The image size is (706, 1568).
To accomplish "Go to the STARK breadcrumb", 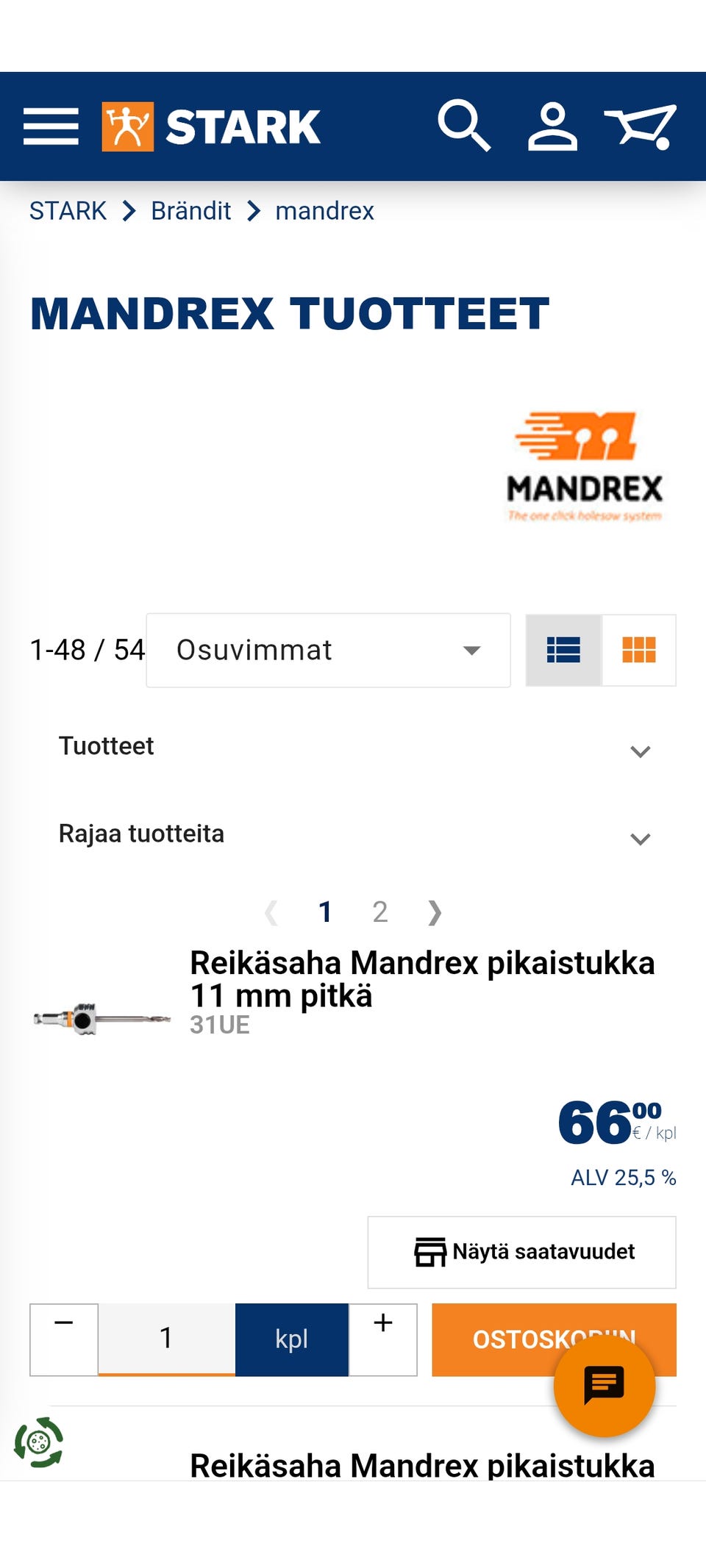I will pyautogui.click(x=68, y=211).
